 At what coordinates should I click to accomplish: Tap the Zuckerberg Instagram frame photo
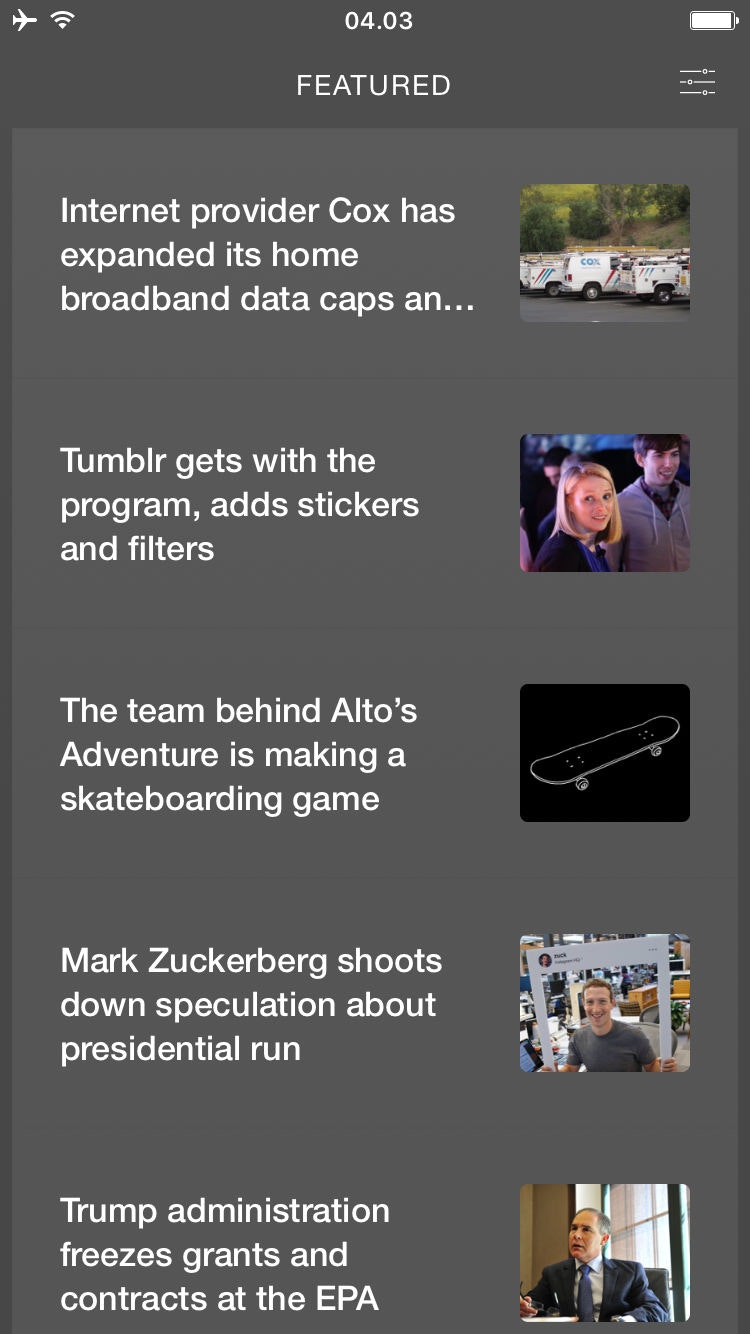(x=604, y=1002)
